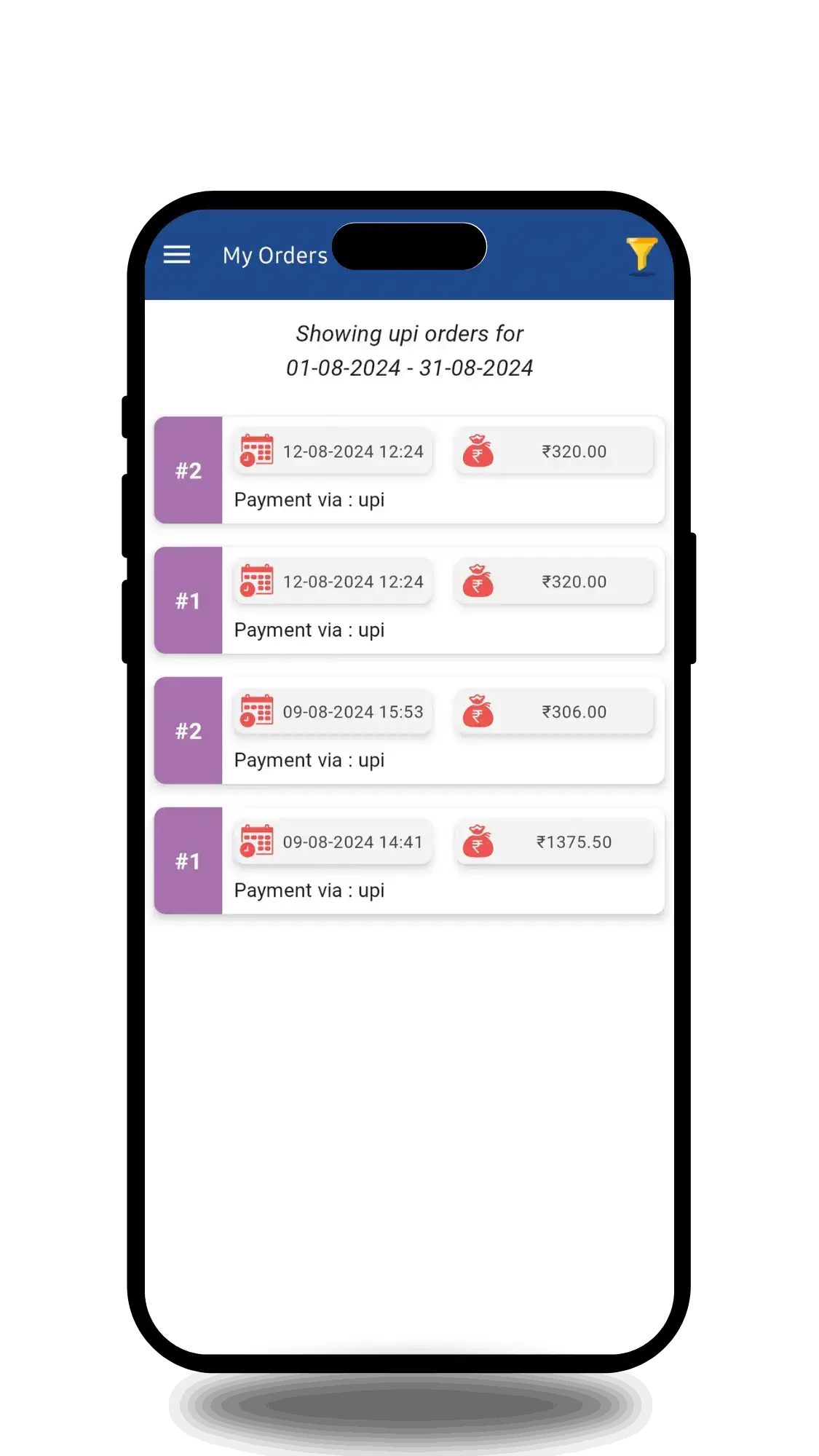
Task: Open order #1 dated 12-08-2024 12:24
Action: [409, 601]
